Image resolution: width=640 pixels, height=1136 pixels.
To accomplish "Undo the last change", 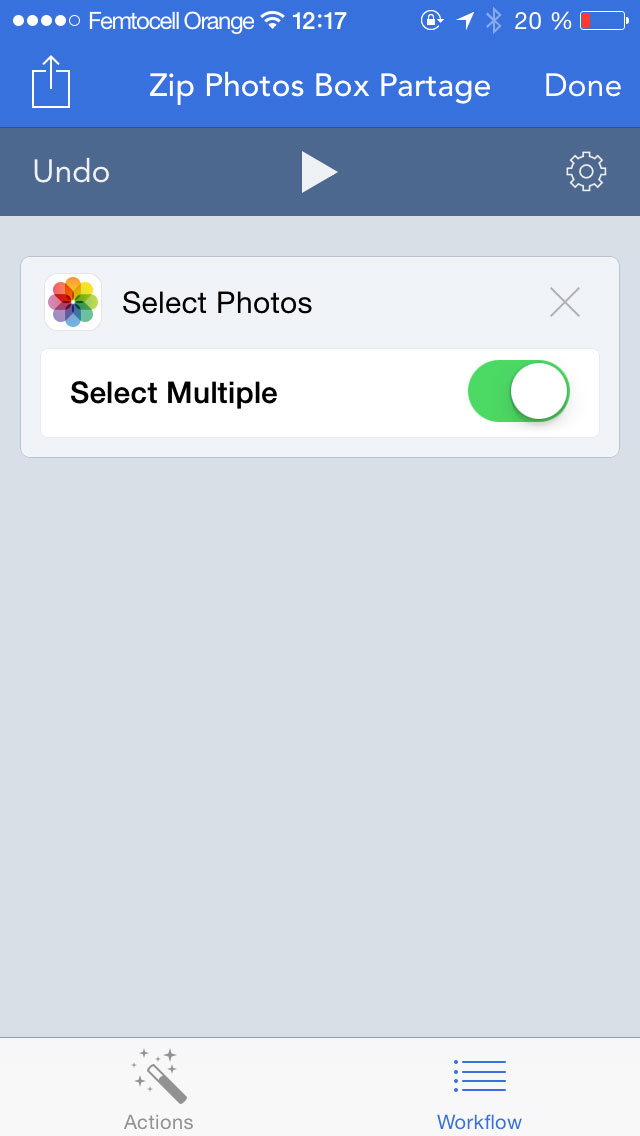I will (71, 172).
